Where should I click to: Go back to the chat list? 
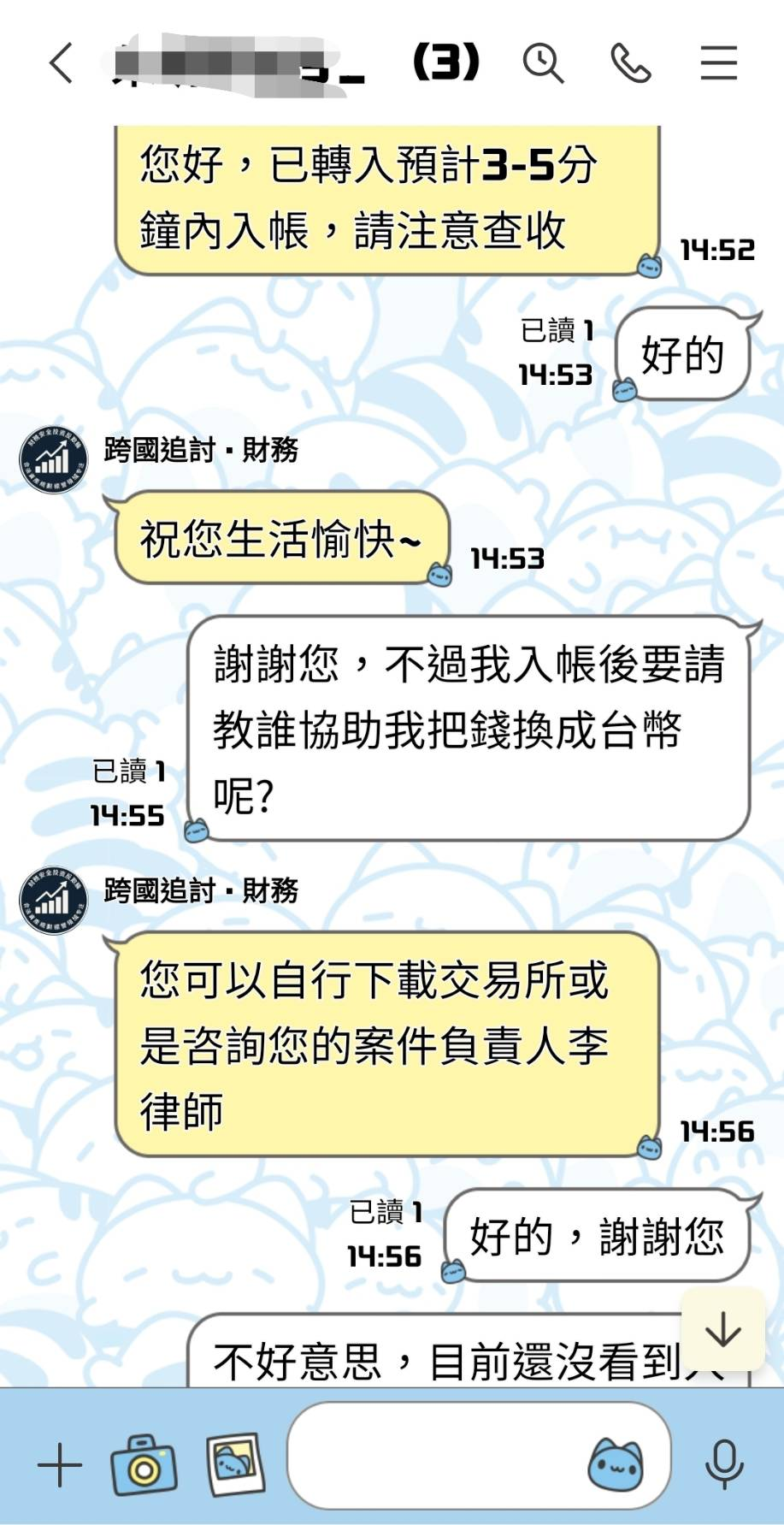tap(60, 63)
